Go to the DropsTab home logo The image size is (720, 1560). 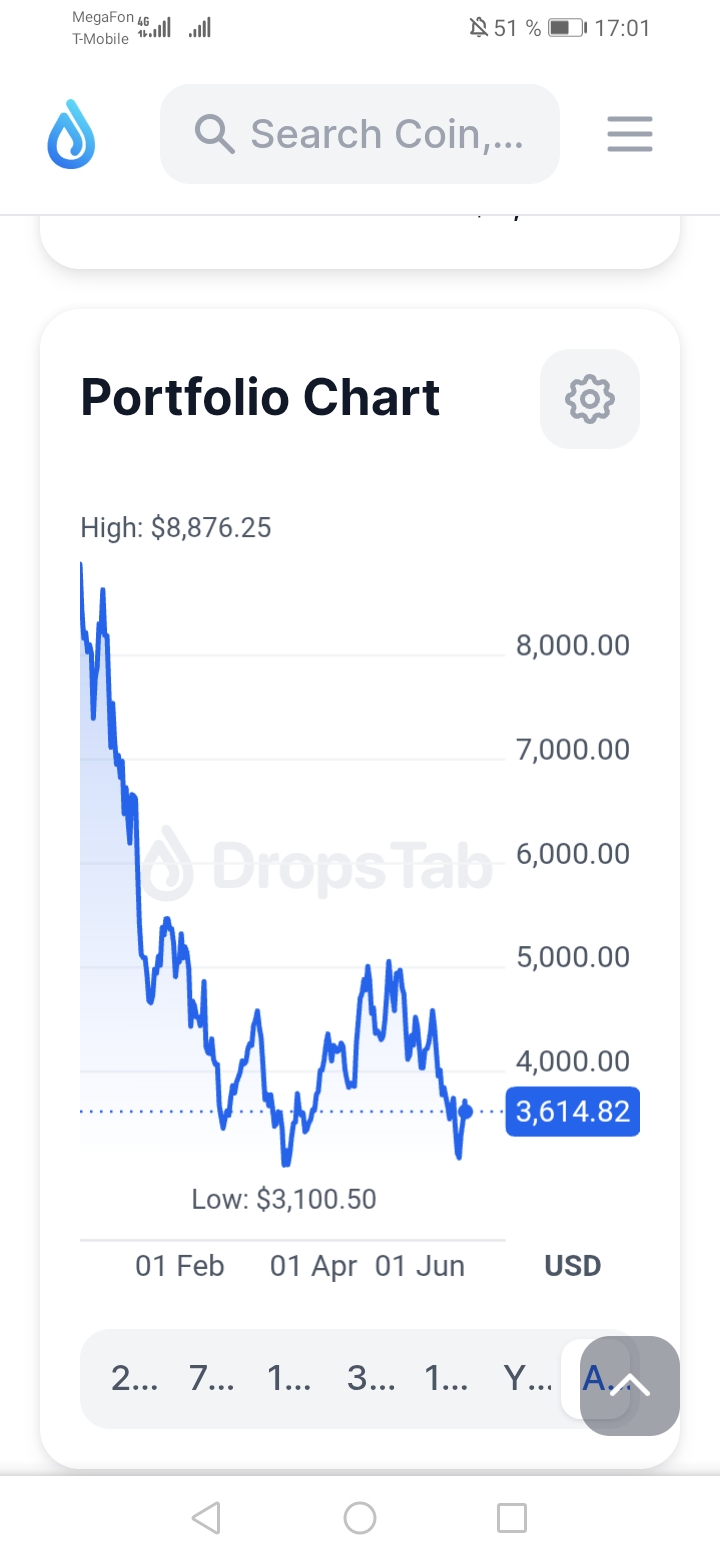coord(71,134)
